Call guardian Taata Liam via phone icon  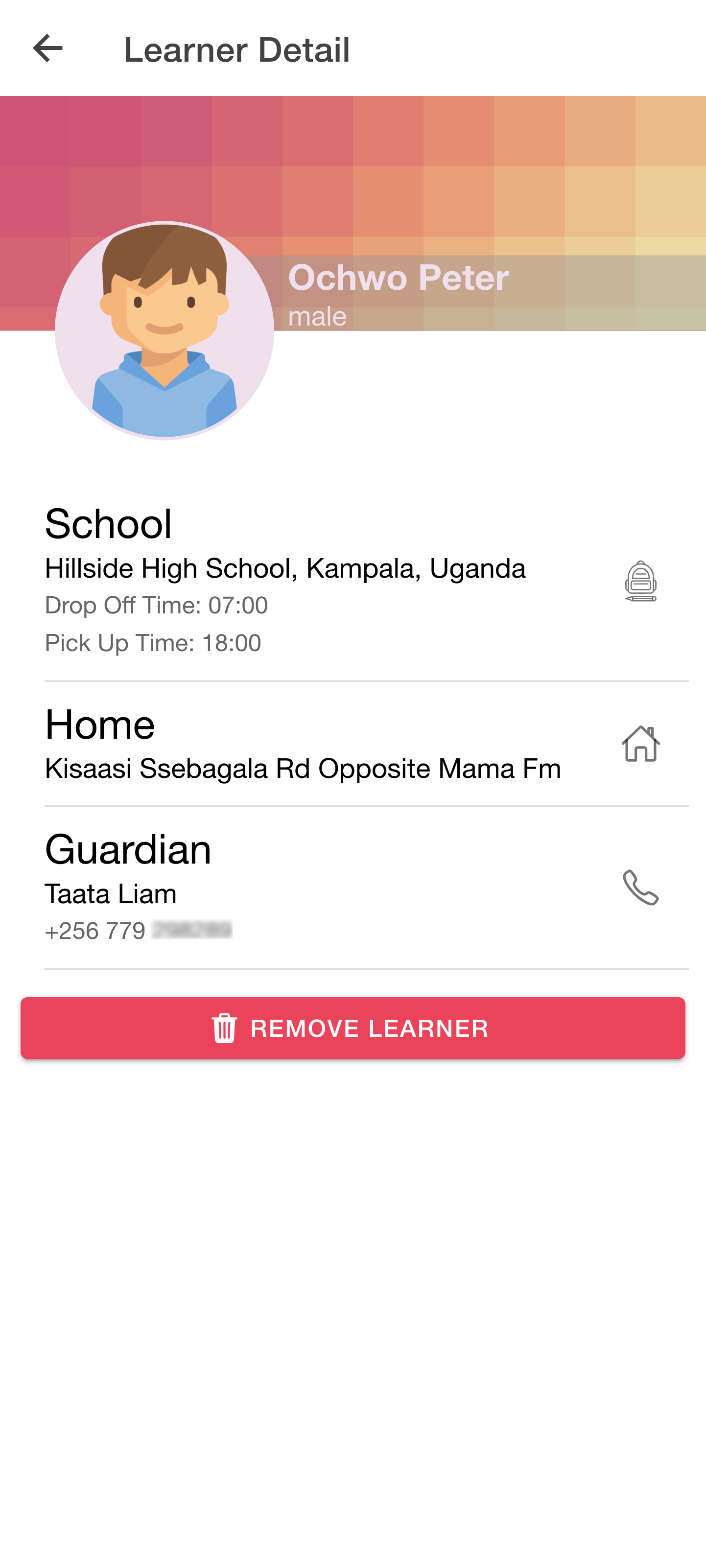click(640, 888)
